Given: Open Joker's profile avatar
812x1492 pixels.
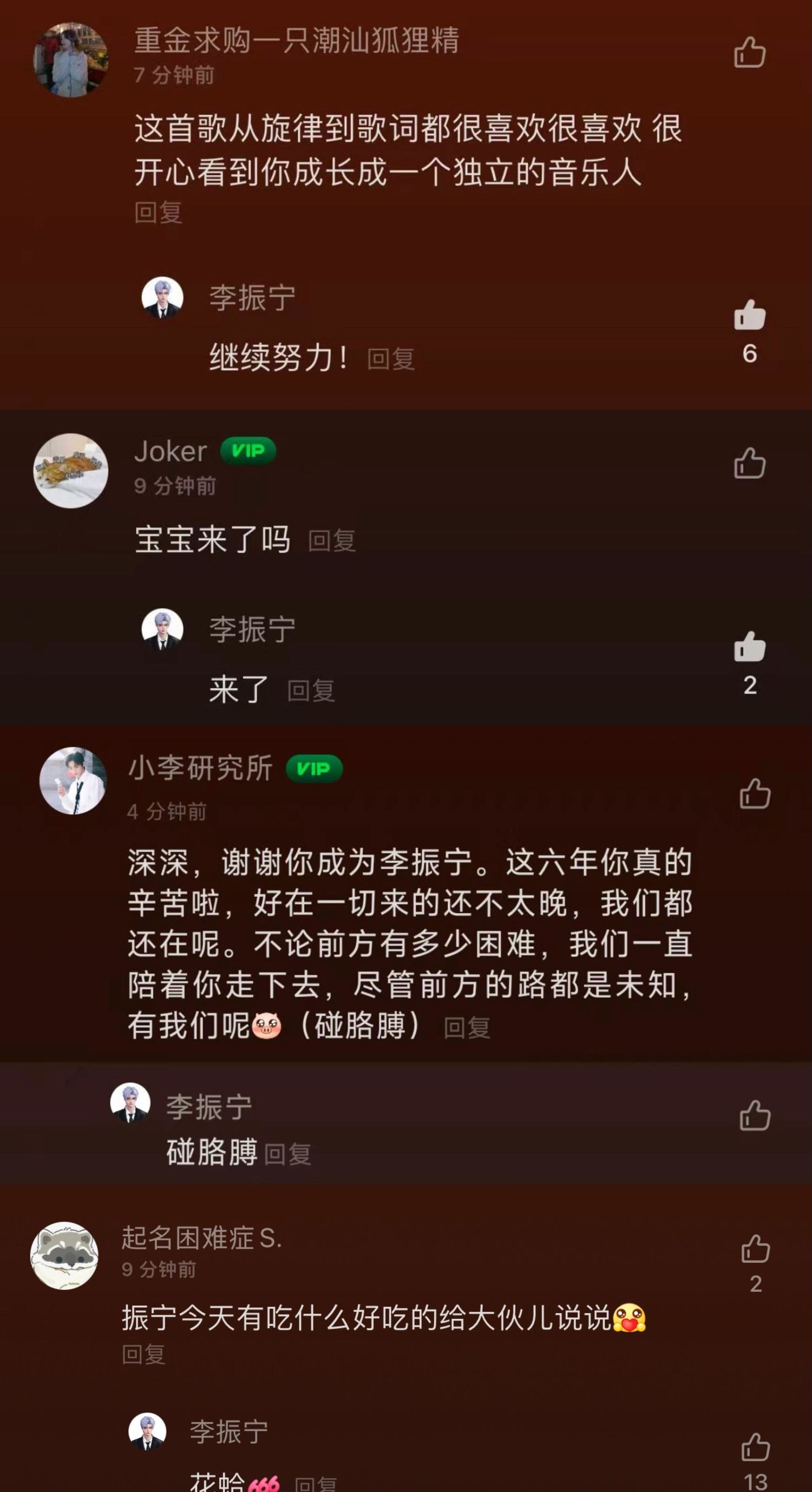Looking at the screenshot, I should pos(70,470).
